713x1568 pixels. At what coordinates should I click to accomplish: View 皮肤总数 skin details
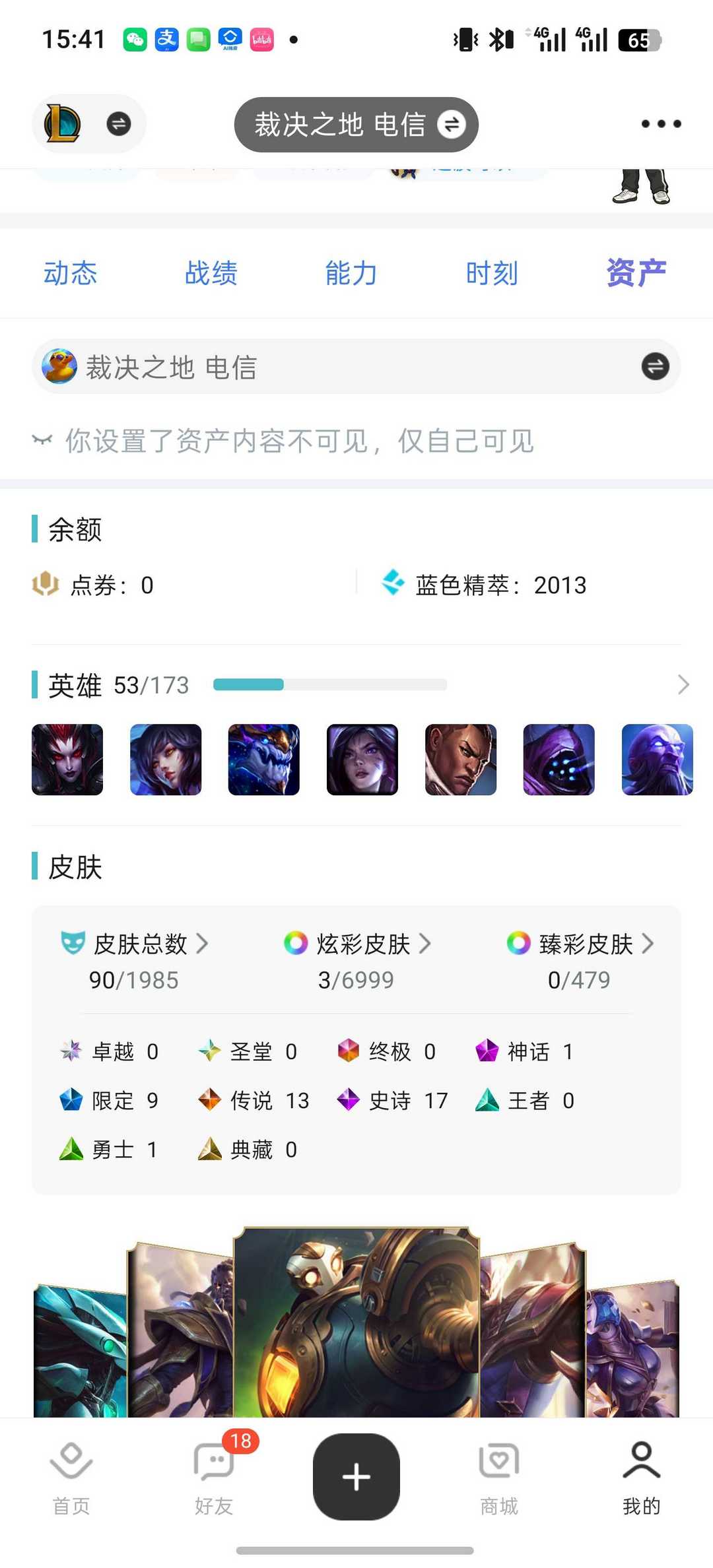point(134,961)
